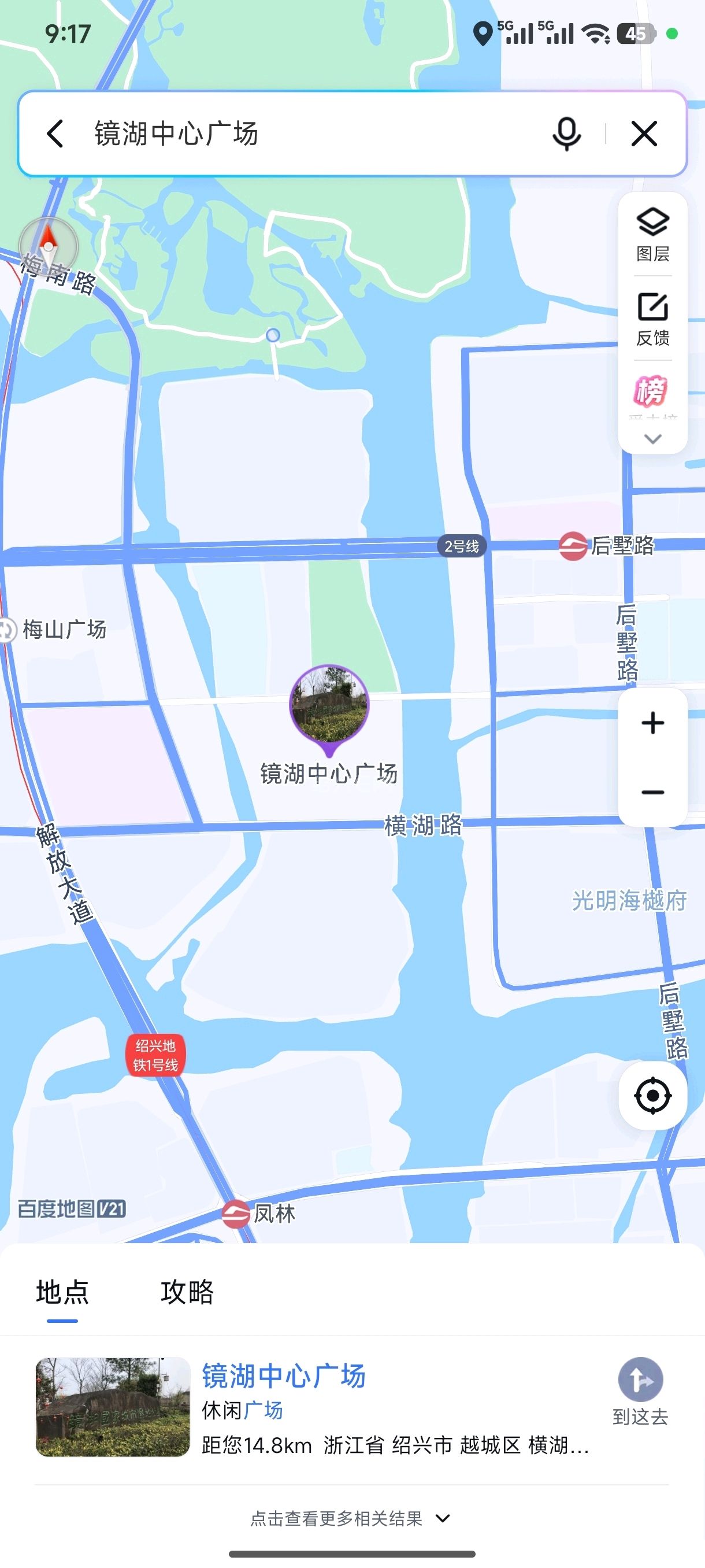Zoom out the map with minus
This screenshot has width=705, height=1568.
[x=652, y=792]
